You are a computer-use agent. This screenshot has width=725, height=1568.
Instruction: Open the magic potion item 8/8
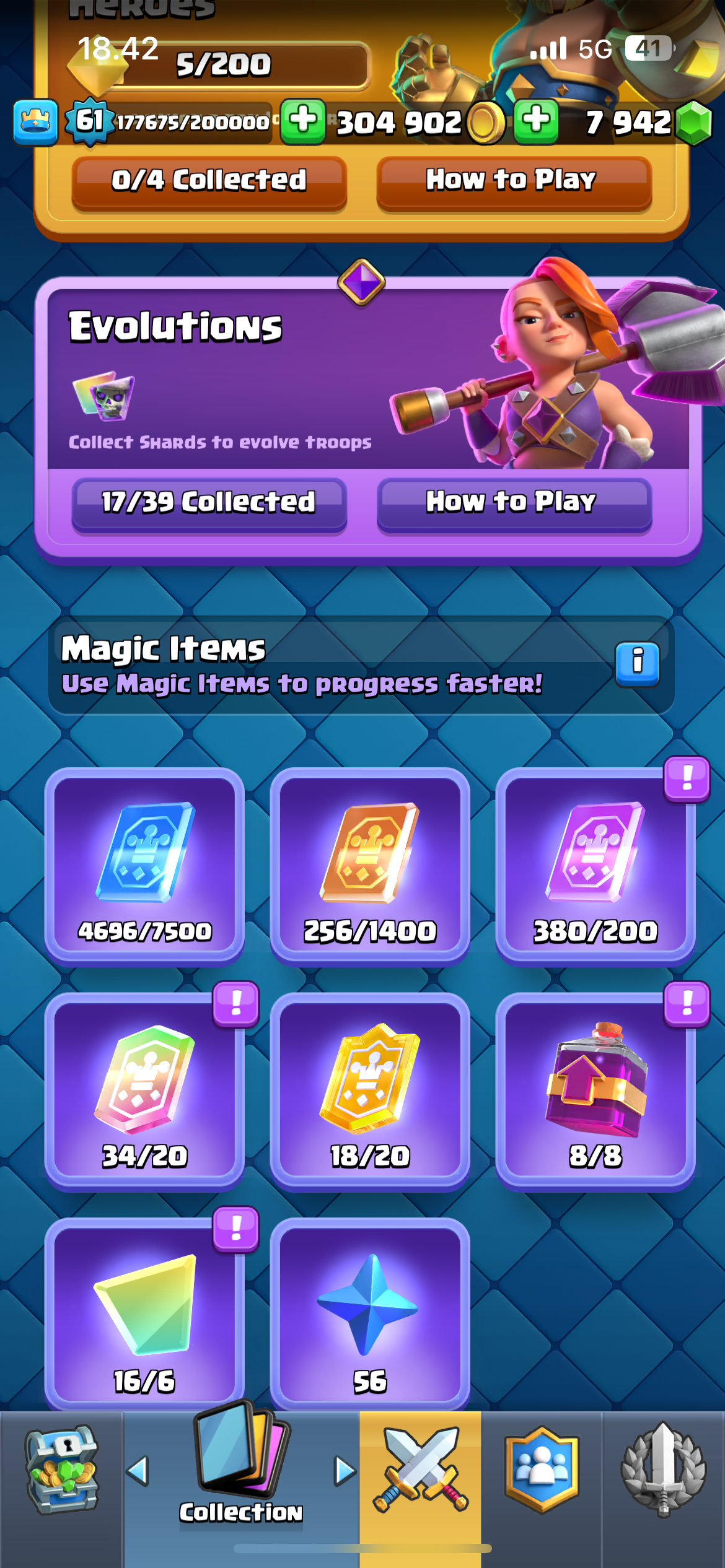595,1091
